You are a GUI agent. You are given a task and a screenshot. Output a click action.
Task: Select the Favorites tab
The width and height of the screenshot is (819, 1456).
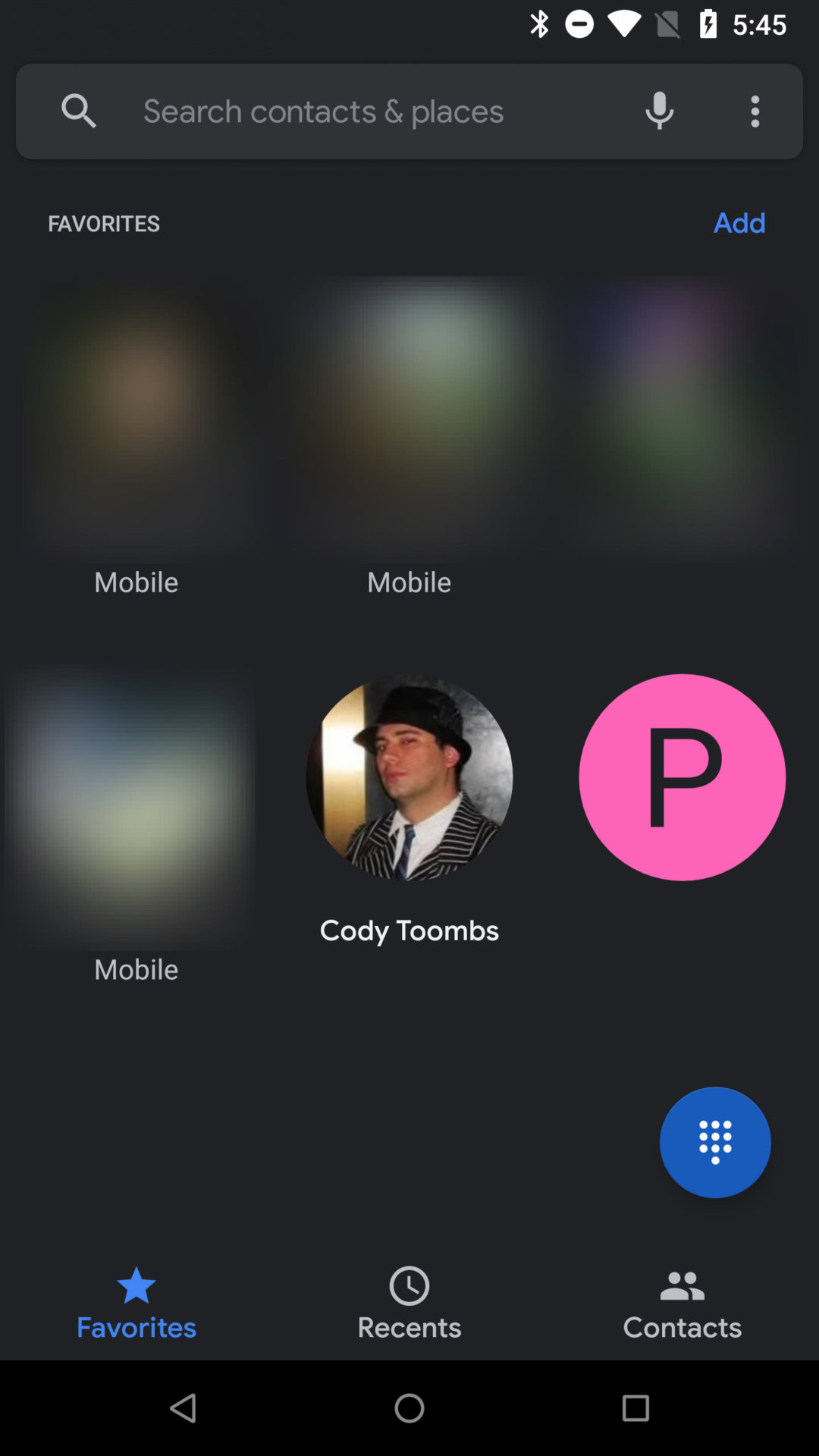pos(136,1304)
